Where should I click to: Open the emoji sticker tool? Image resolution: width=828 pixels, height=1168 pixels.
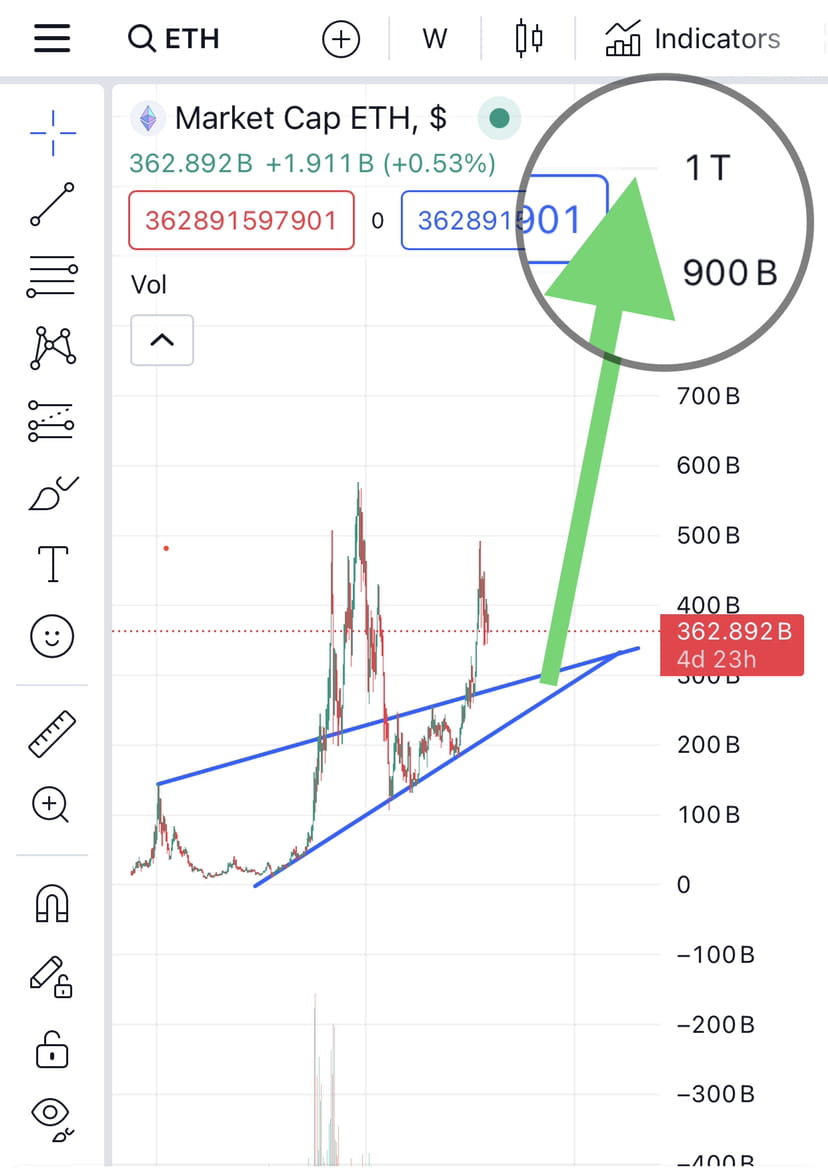pos(50,635)
